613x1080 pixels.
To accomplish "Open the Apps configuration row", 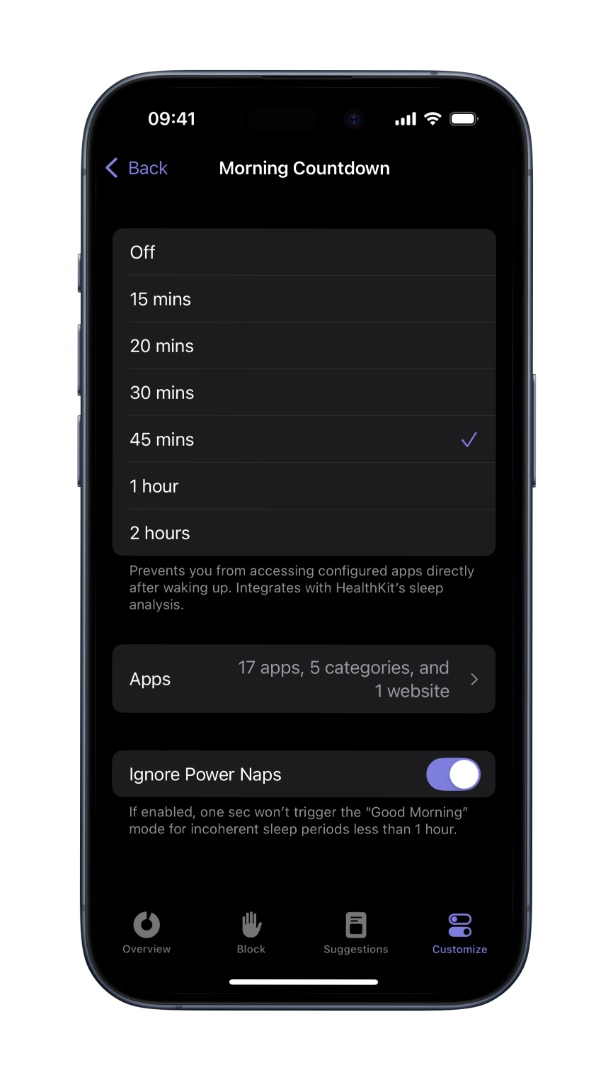I will [x=303, y=679].
